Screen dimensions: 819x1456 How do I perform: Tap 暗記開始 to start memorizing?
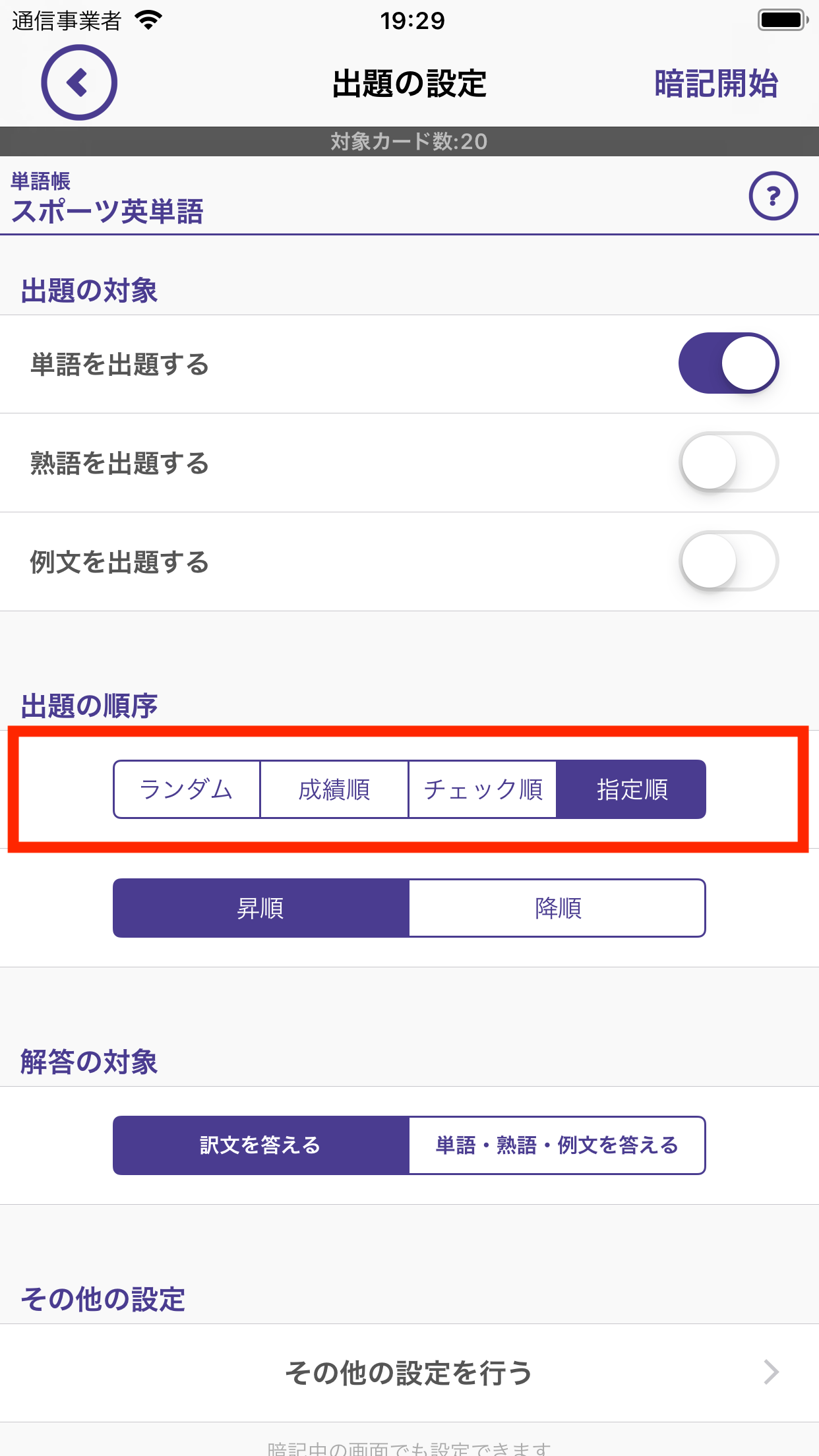point(716,84)
